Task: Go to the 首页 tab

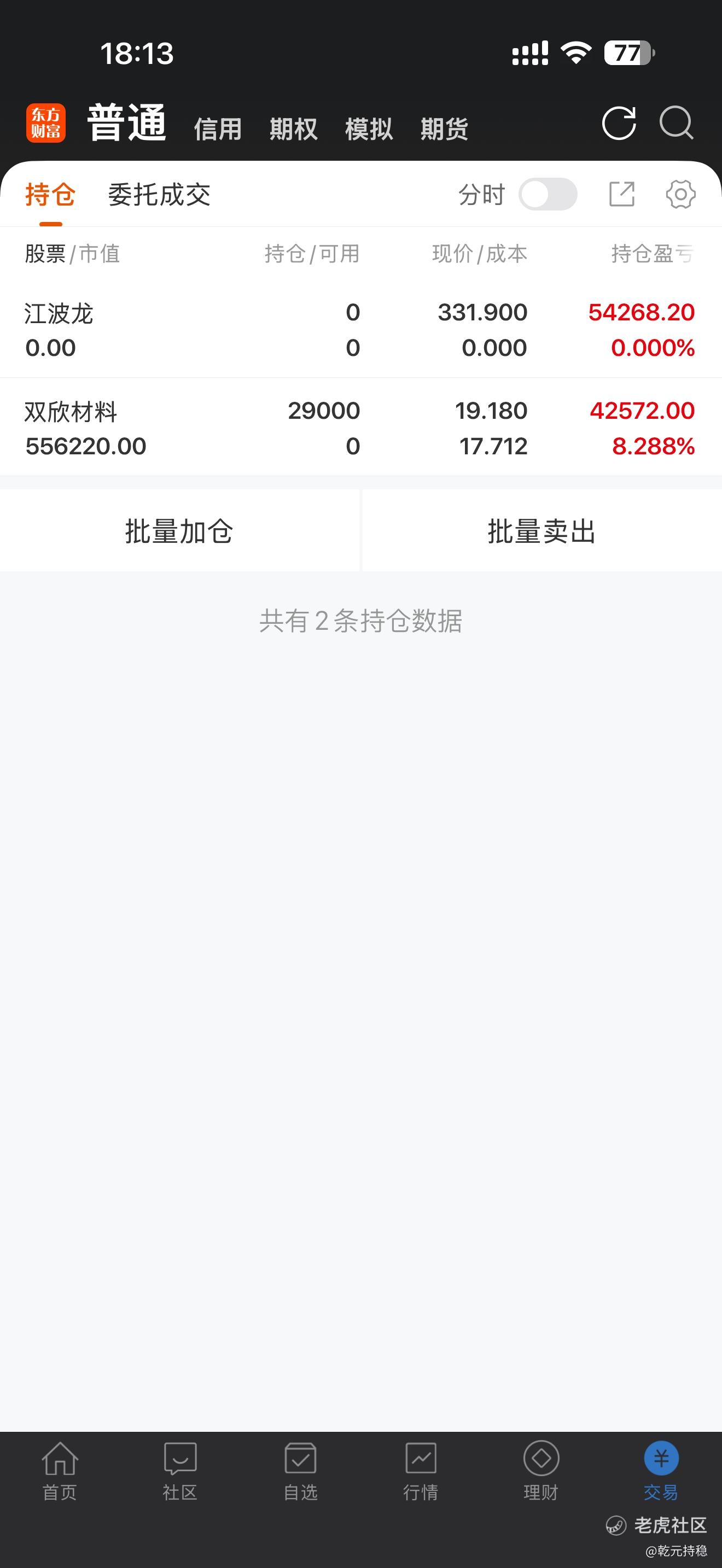Action: 60,1471
